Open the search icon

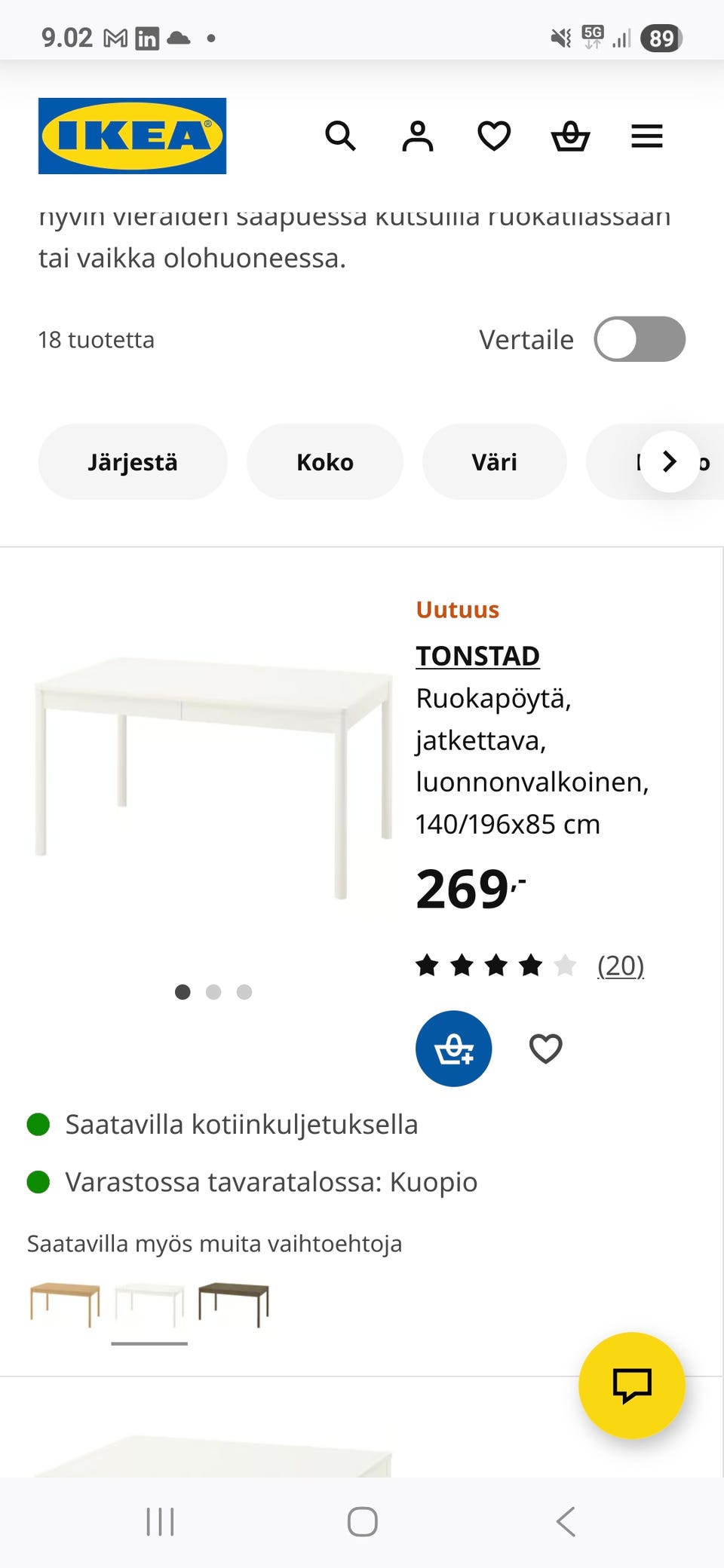342,136
